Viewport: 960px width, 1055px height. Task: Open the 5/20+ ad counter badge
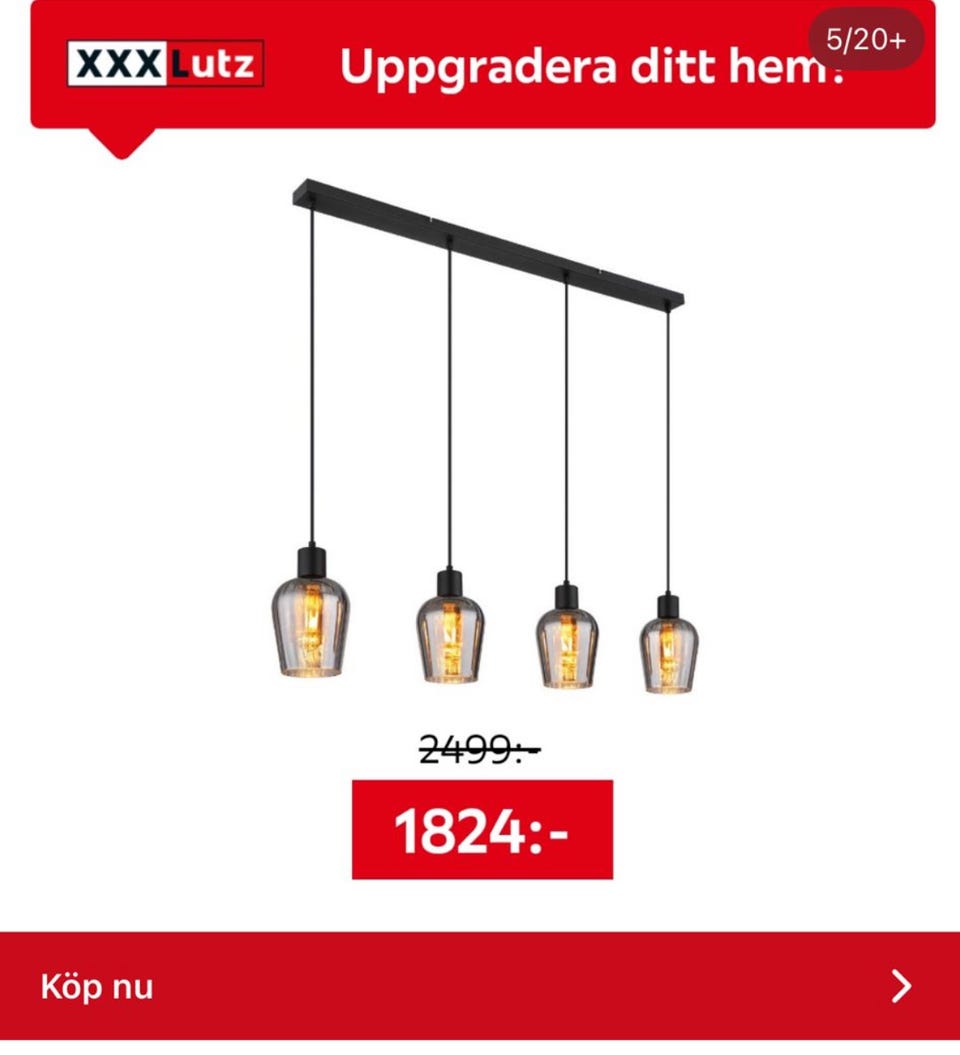point(866,40)
